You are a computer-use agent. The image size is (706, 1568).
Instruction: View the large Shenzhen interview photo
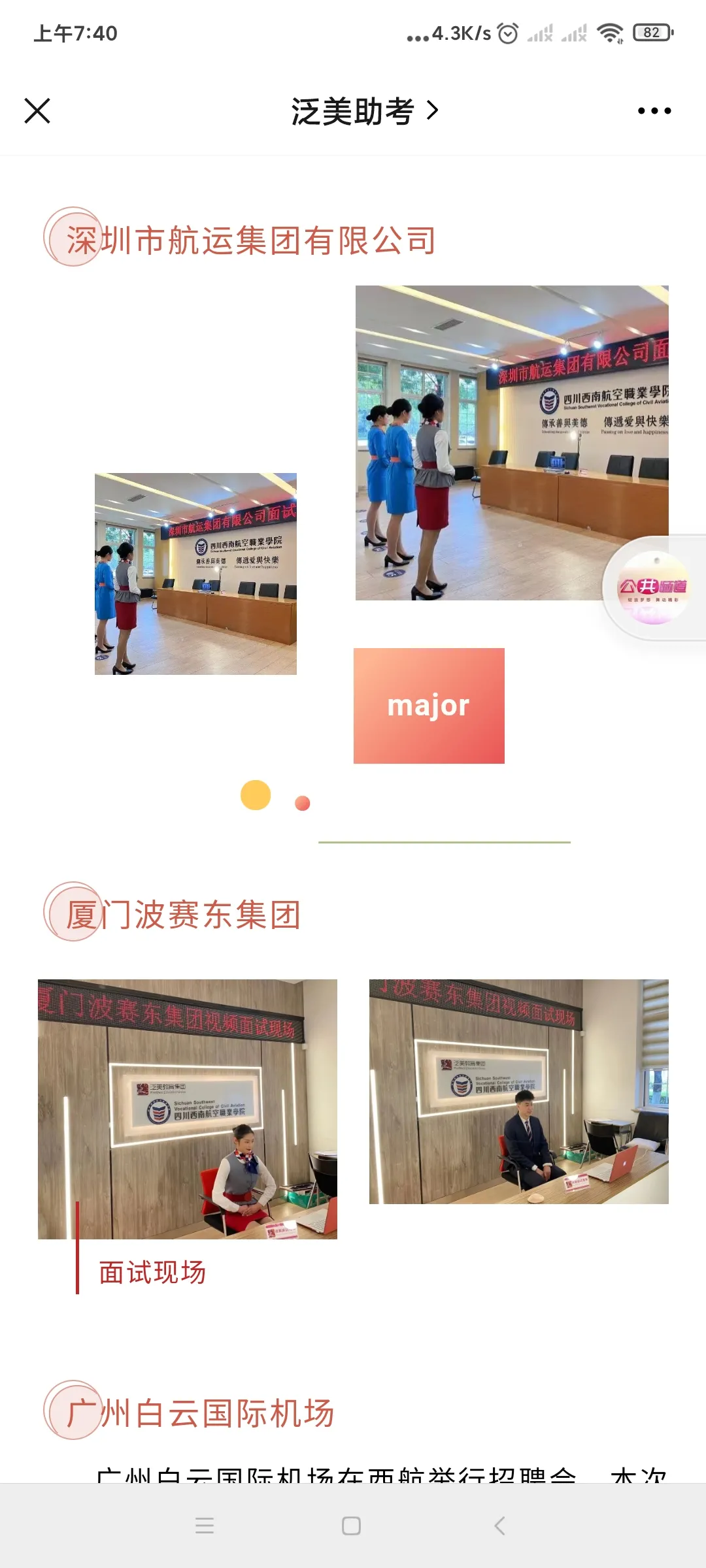point(512,442)
